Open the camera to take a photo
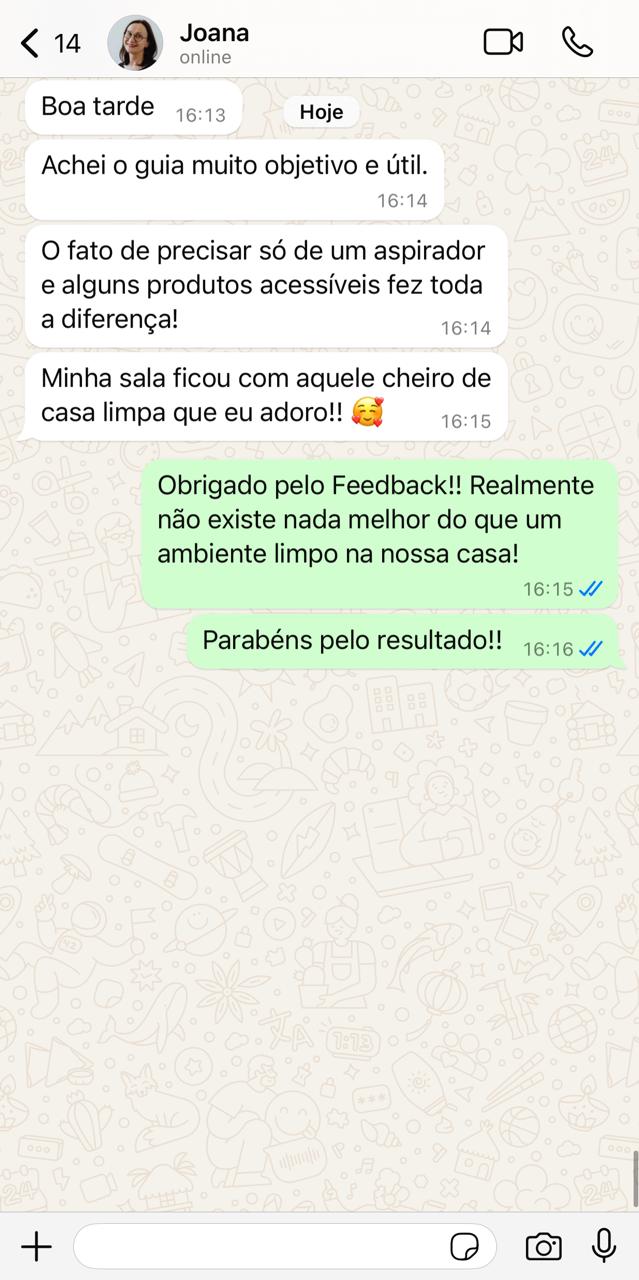This screenshot has height=1280, width=639. pyautogui.click(x=543, y=1246)
